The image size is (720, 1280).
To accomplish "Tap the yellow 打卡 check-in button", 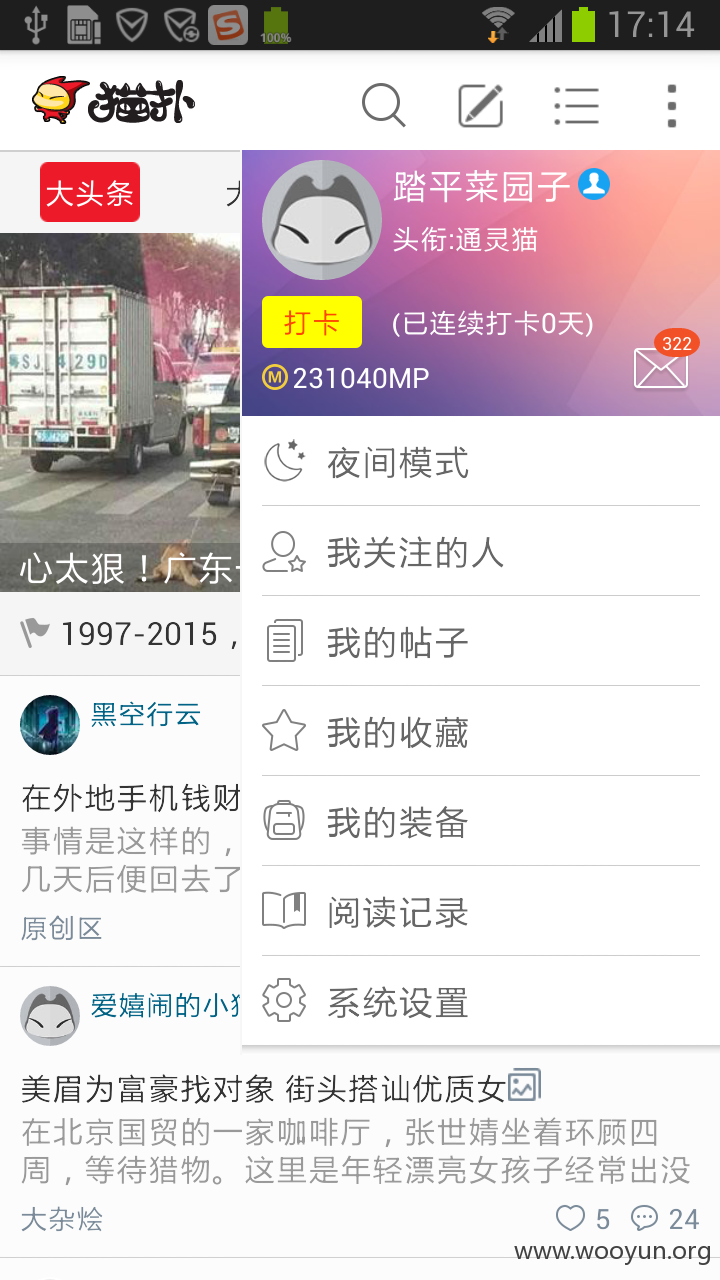I will click(312, 322).
